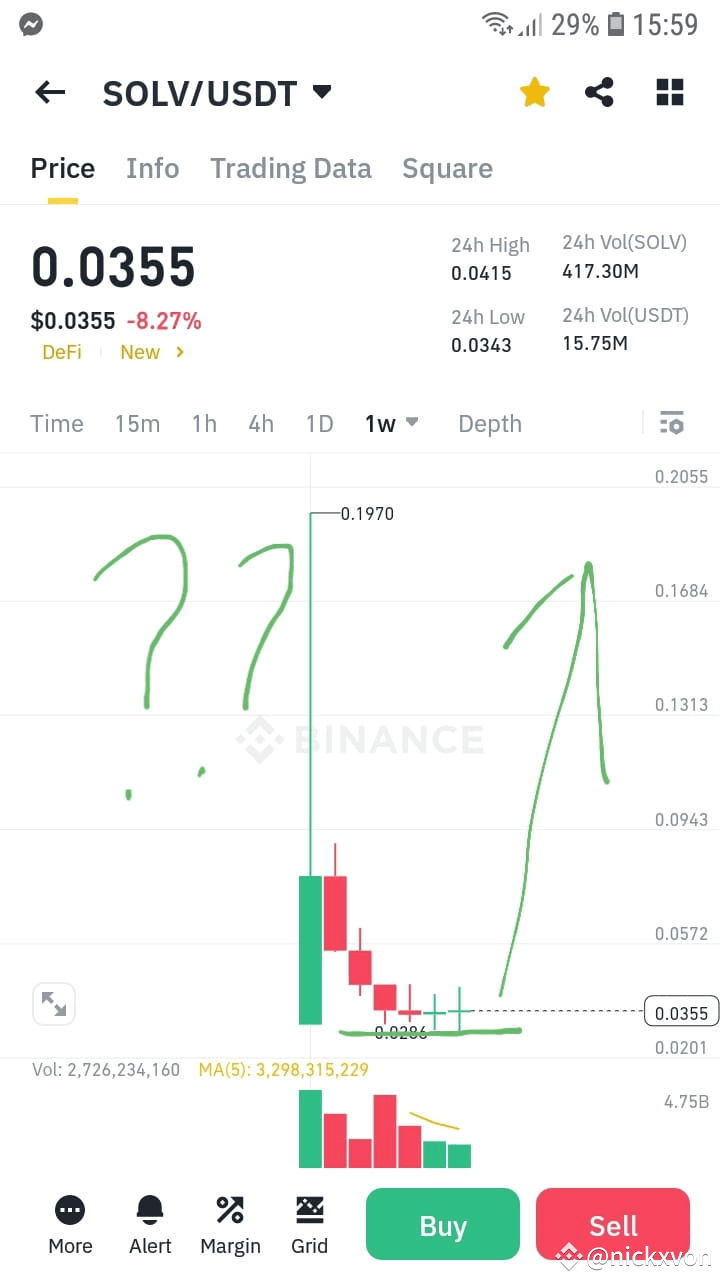Open the apps grid in top bar
Screen dimensions: 720x1280
tap(669, 91)
